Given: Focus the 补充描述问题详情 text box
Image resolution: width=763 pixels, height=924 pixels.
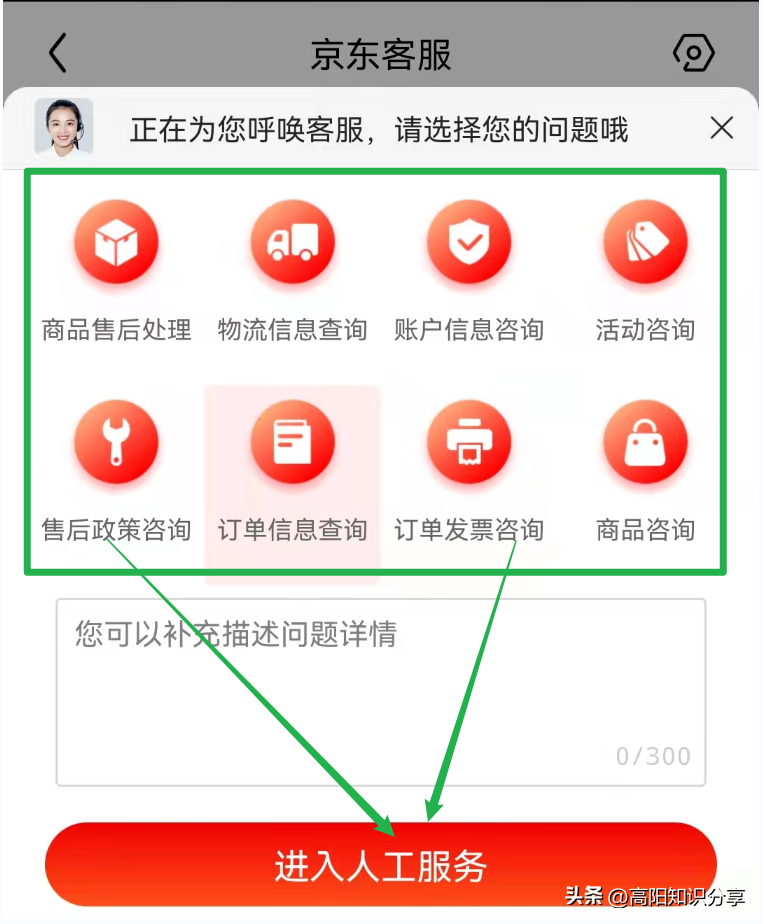Looking at the screenshot, I should point(380,692).
